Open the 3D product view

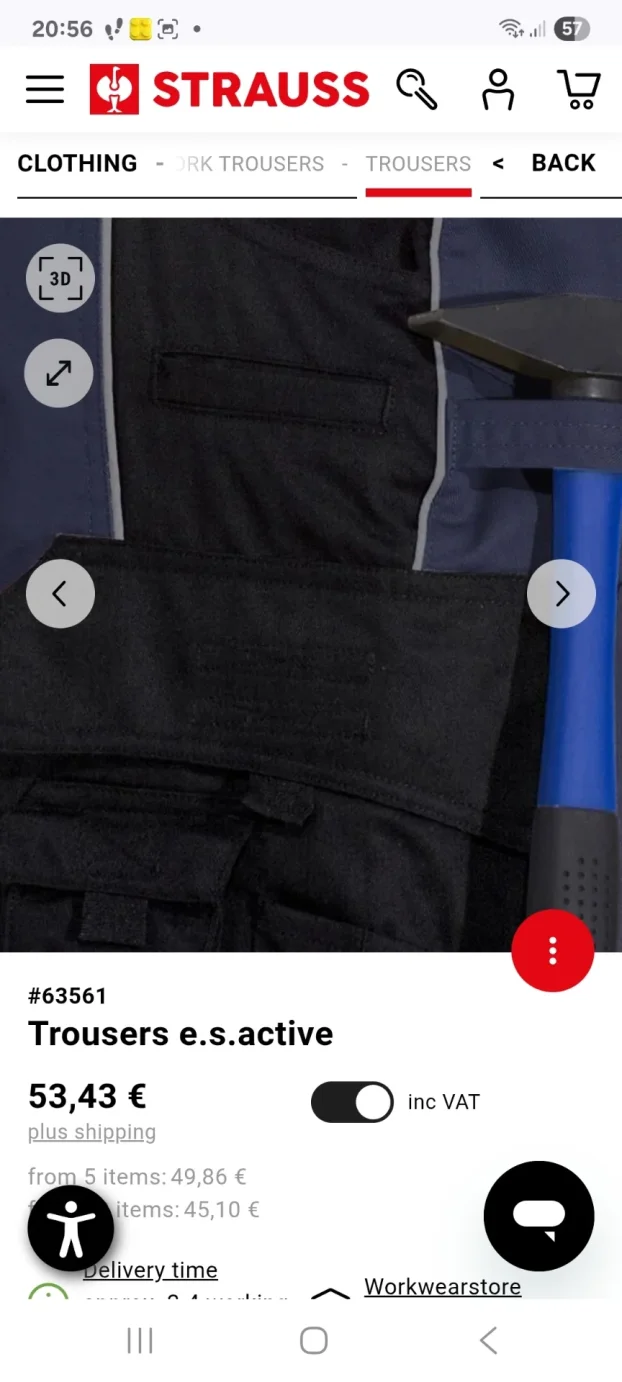click(60, 278)
